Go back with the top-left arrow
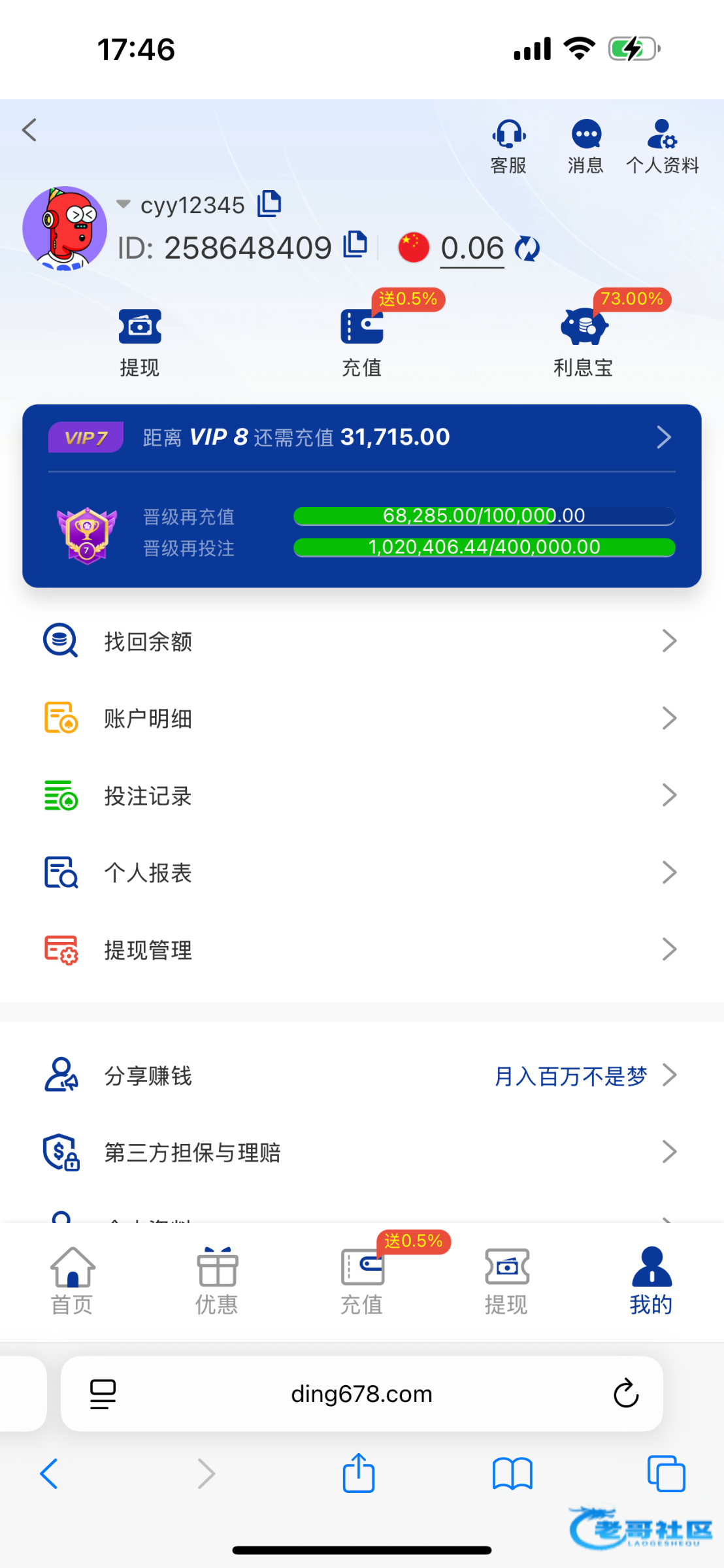 (29, 130)
